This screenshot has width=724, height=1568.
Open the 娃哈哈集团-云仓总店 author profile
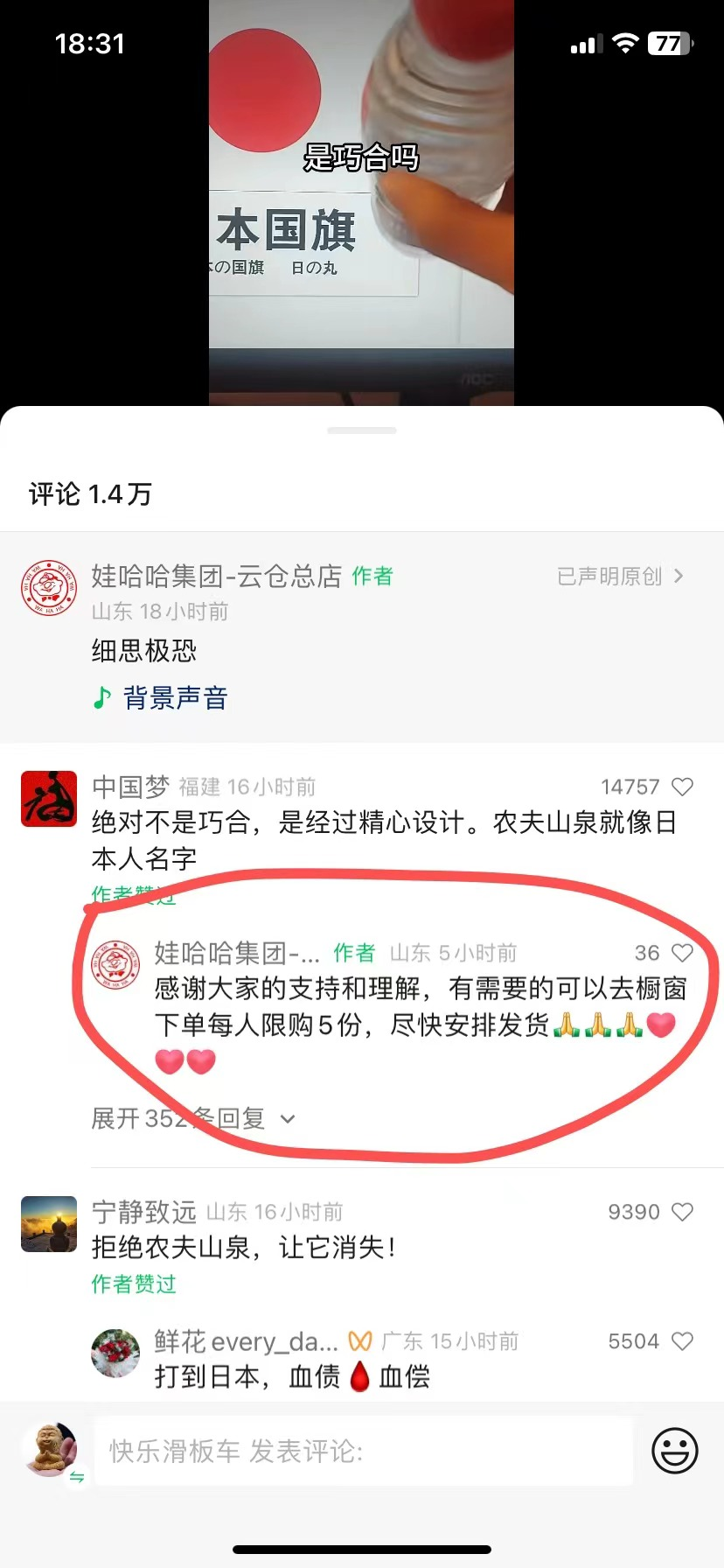point(49,588)
